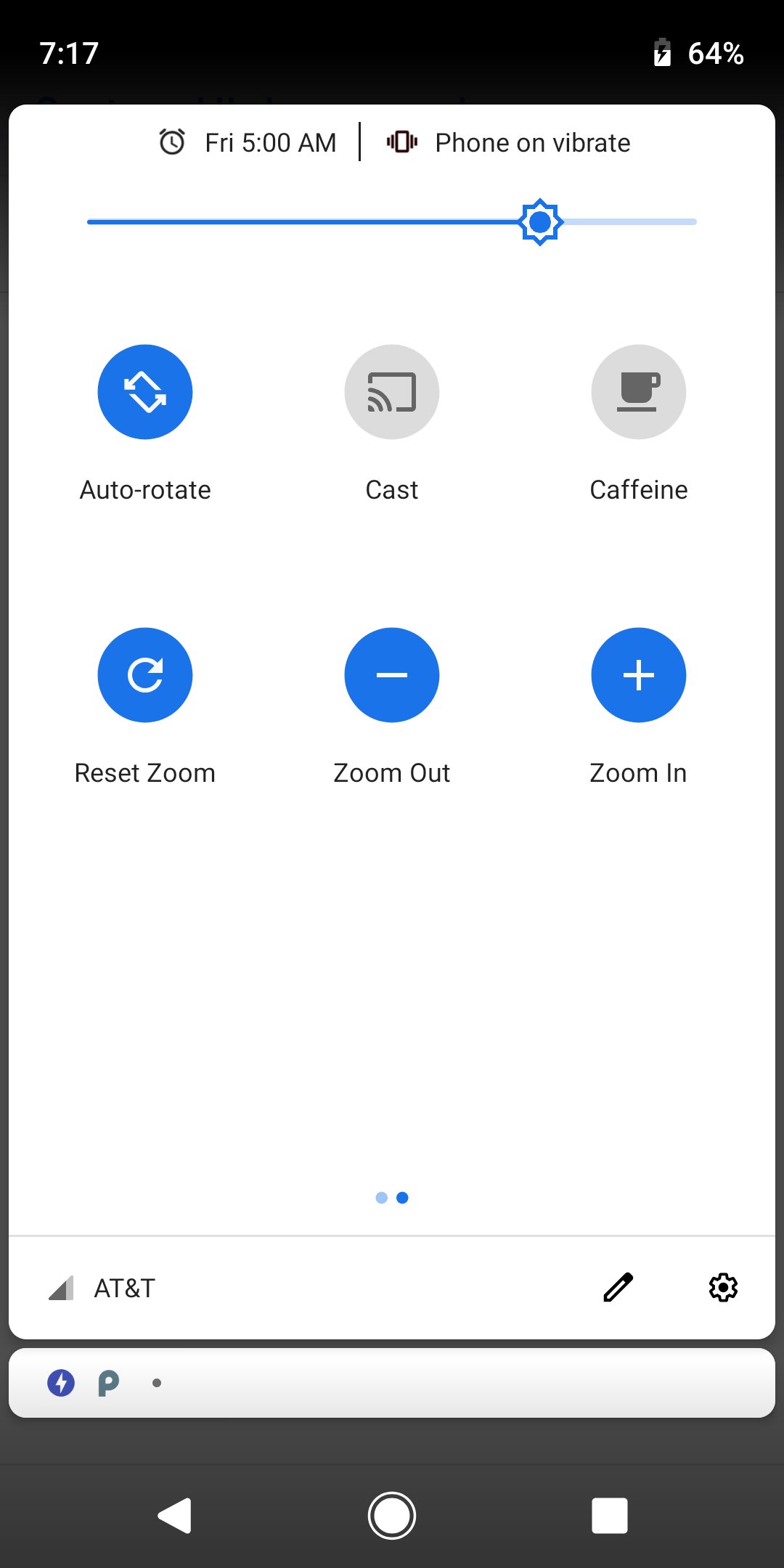Screen dimensions: 784x1568
Task: Tap the Zoom In tile
Action: click(x=639, y=675)
